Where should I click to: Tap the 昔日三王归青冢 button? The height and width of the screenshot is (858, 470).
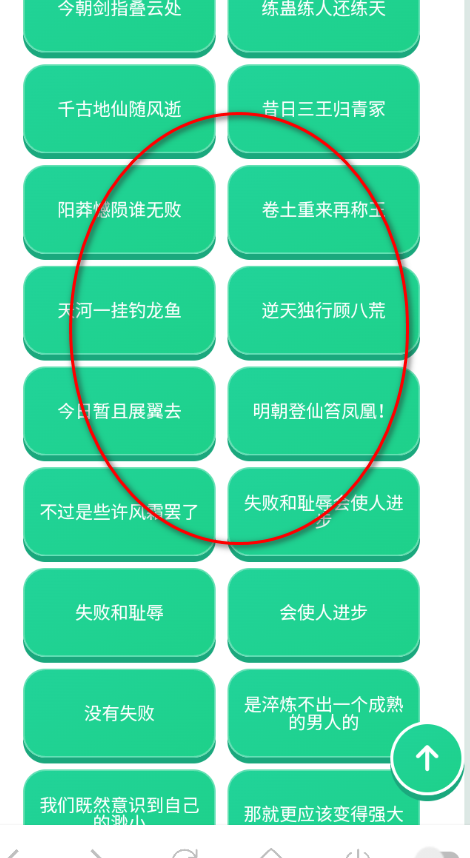tap(323, 110)
